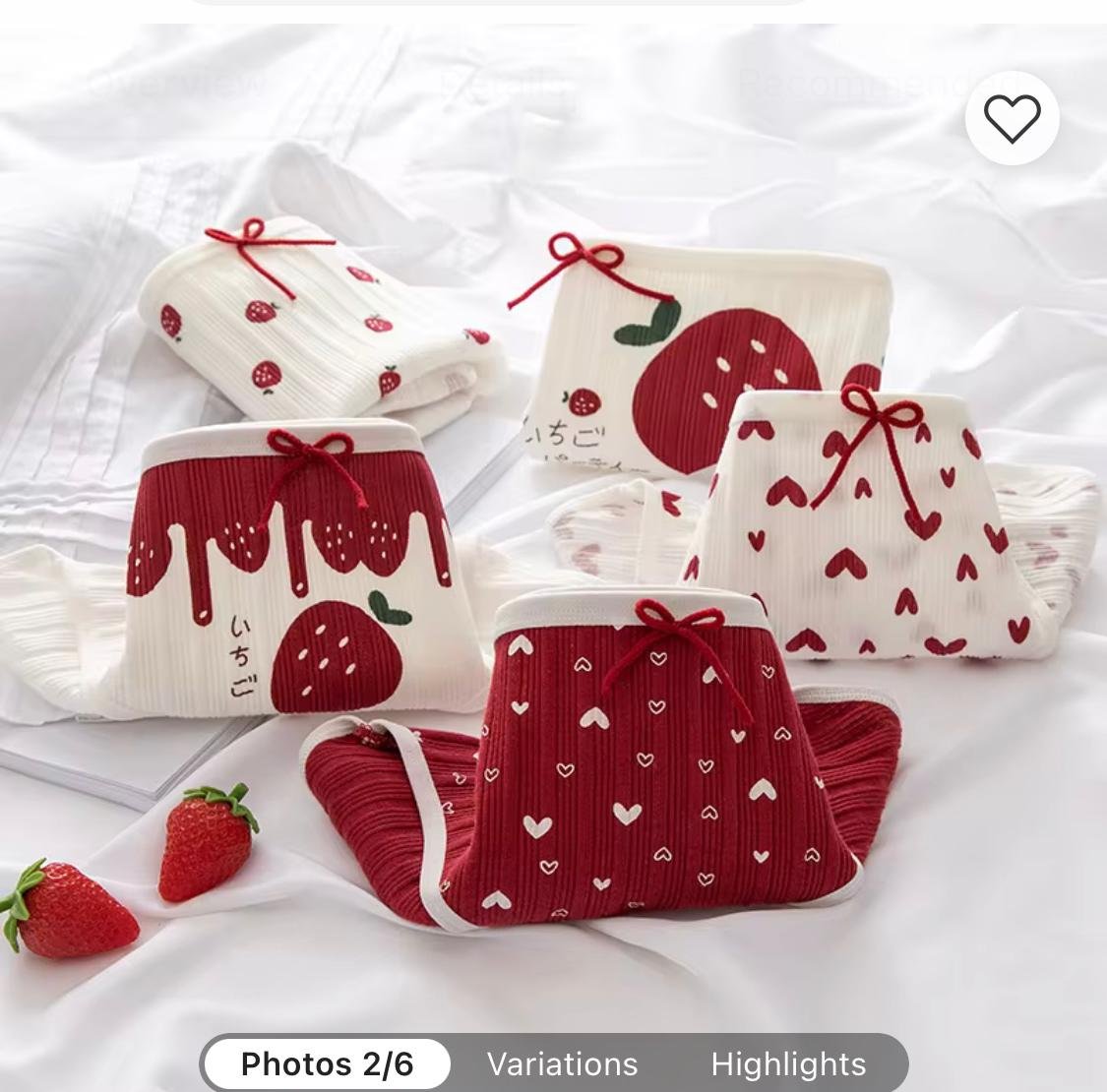Save this product with the heart icon
1107x1092 pixels.
click(x=1012, y=118)
